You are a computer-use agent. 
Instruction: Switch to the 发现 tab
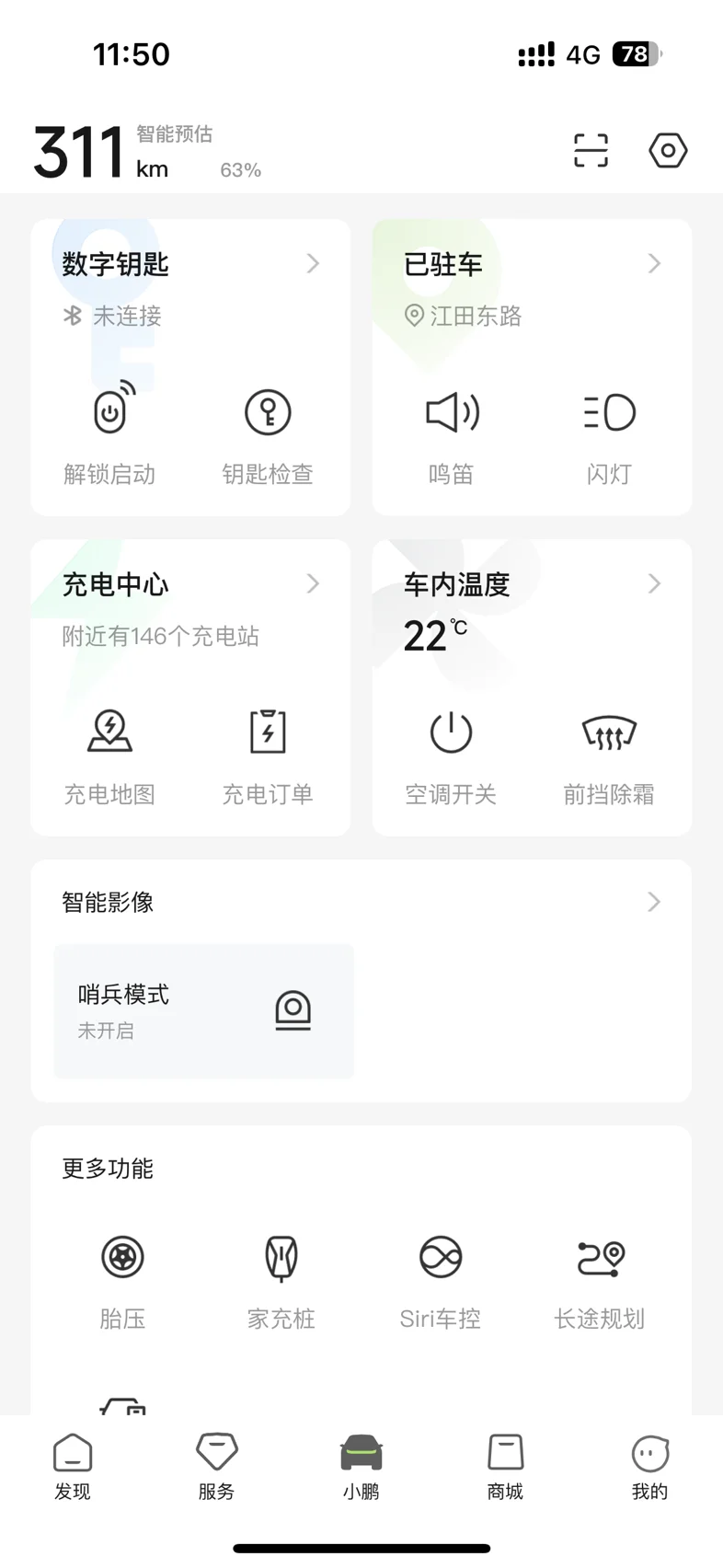click(73, 1467)
